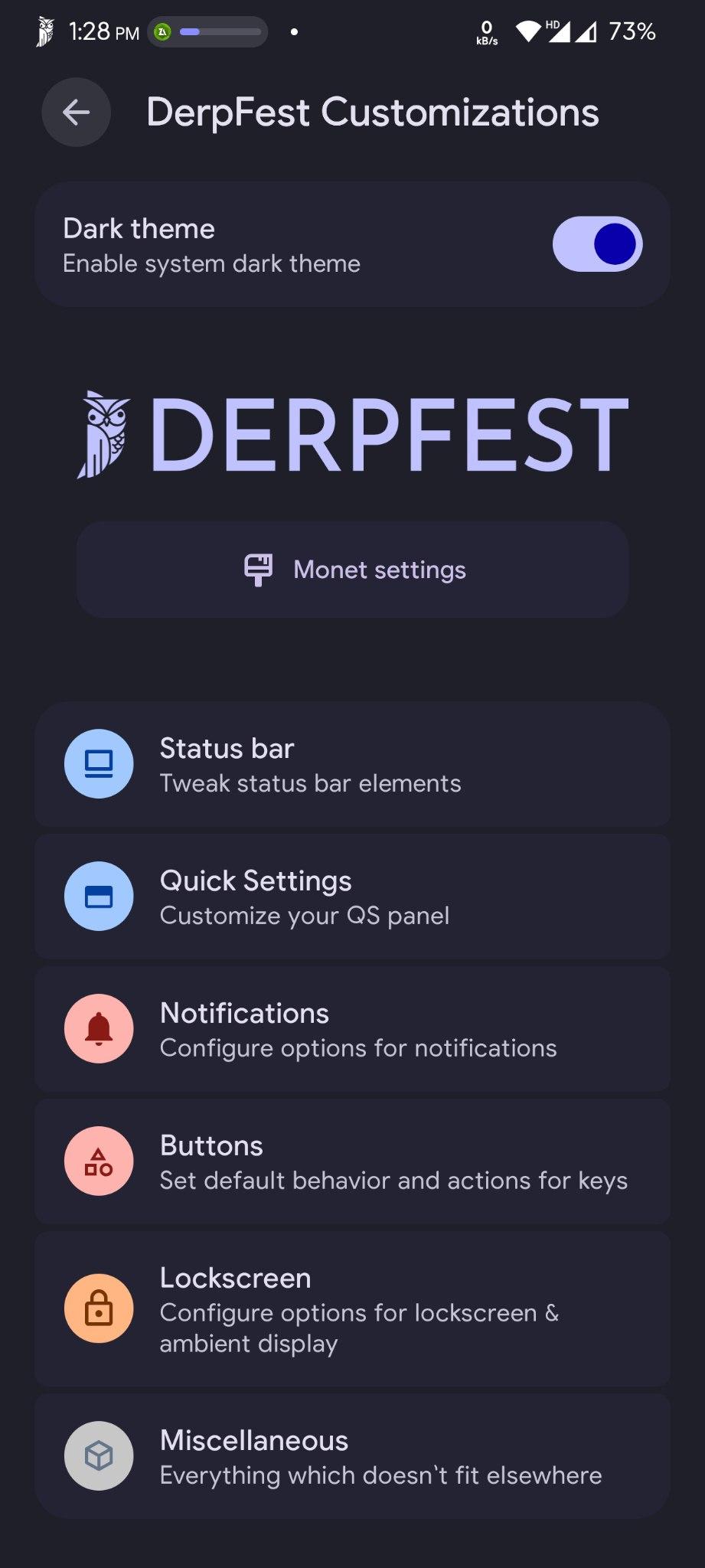This screenshot has width=705, height=1568.
Task: Open the Buttons settings
Action: [x=352, y=1161]
